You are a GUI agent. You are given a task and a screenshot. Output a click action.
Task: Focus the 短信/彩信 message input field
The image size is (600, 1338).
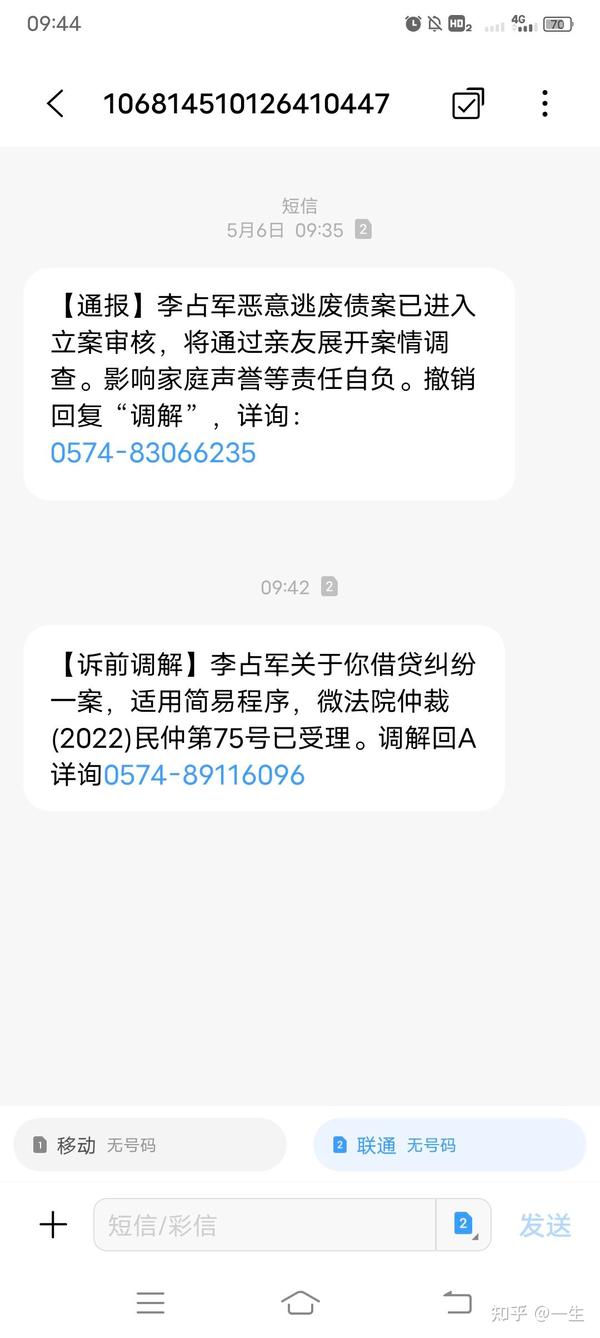(265, 1225)
